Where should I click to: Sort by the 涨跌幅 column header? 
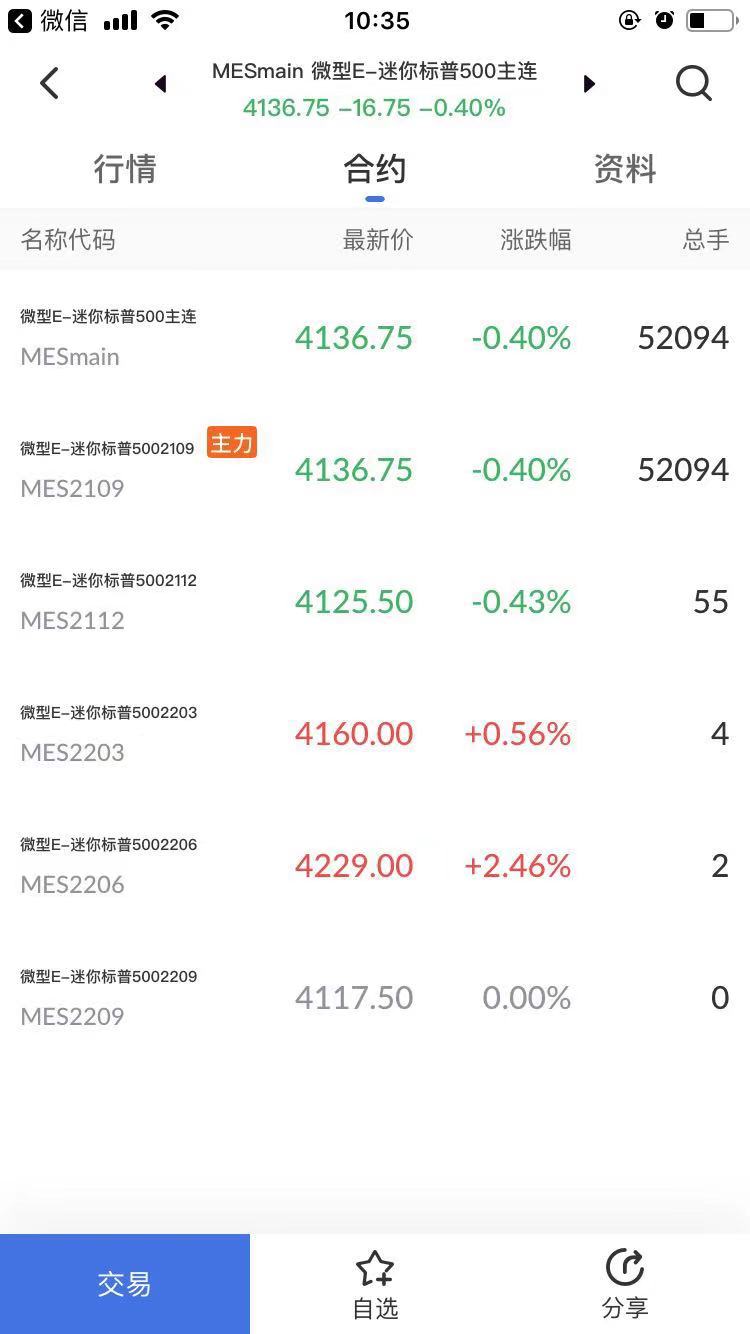pyautogui.click(x=536, y=239)
